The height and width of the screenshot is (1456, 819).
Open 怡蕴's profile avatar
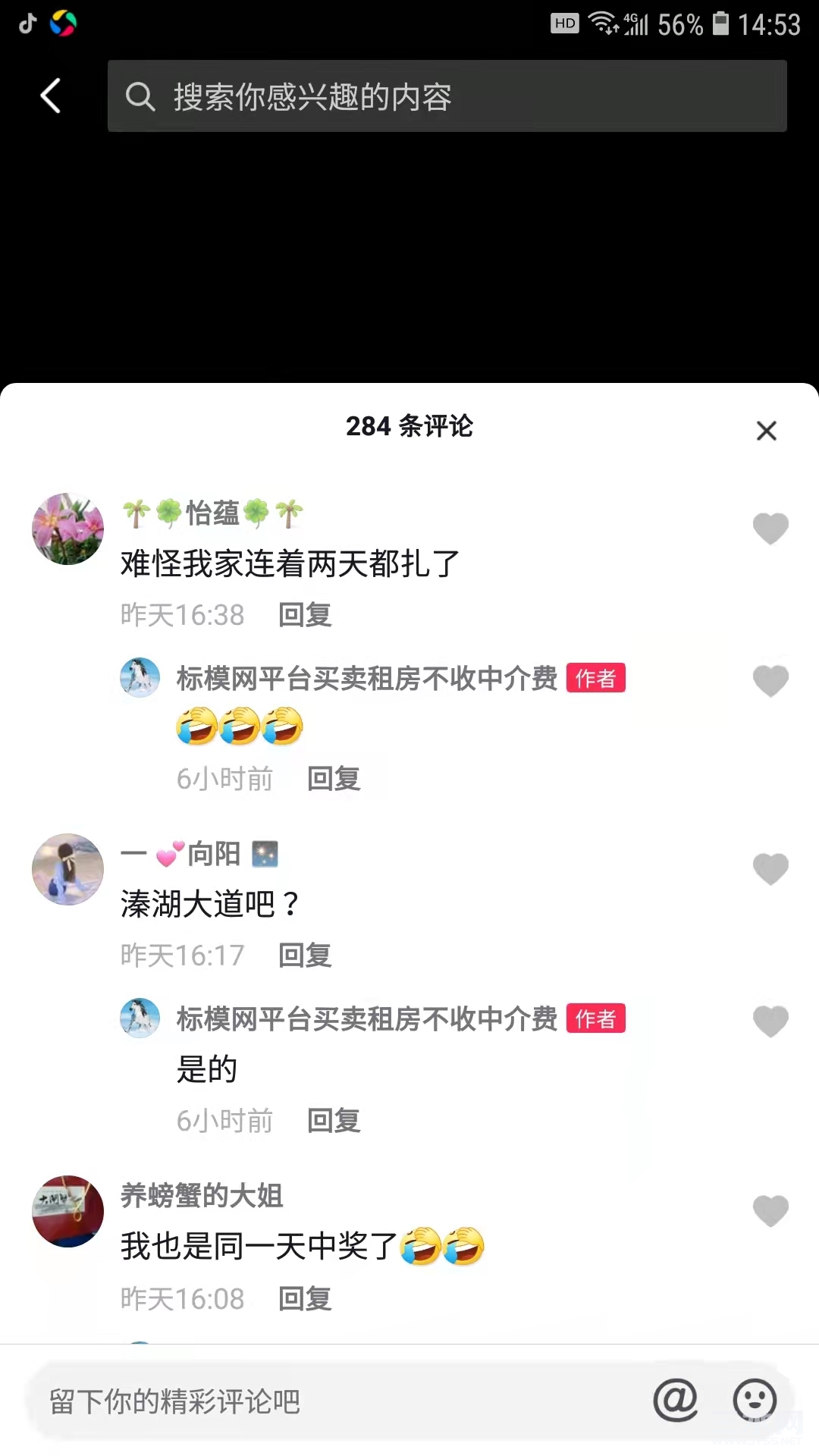click(x=68, y=529)
